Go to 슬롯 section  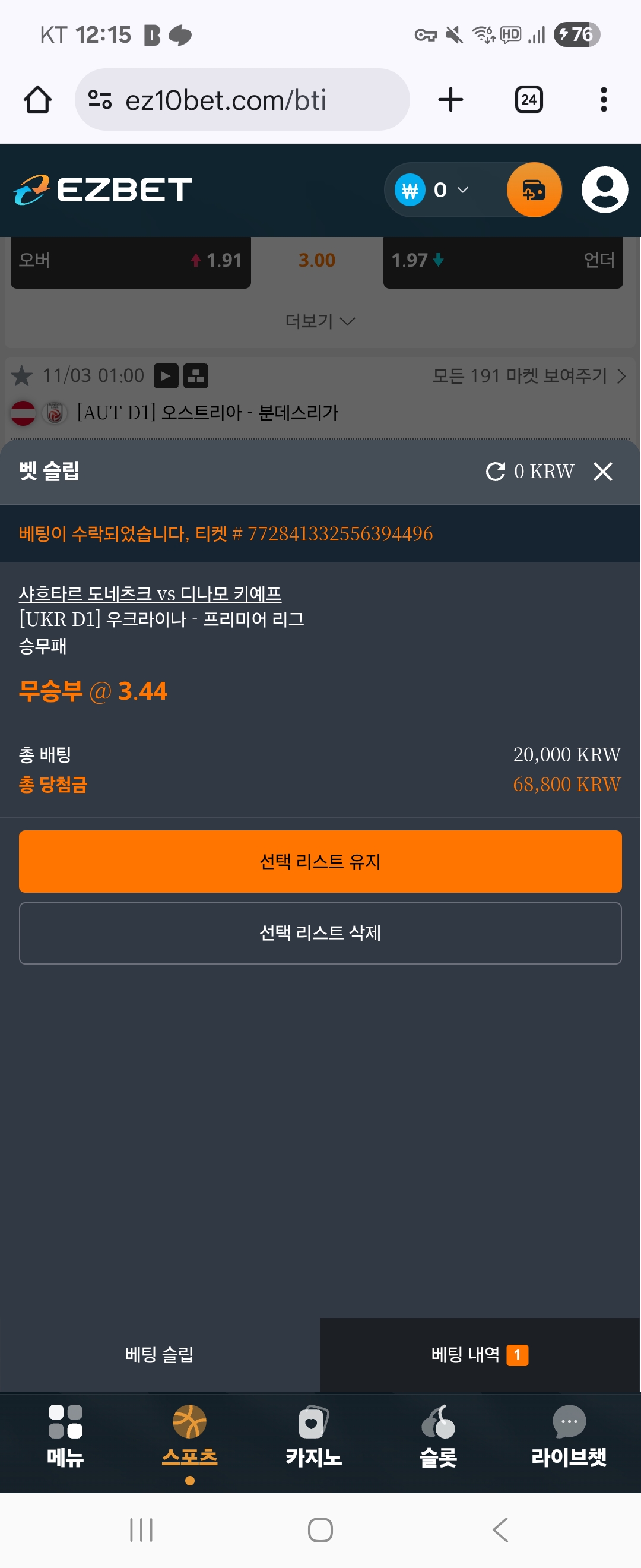click(x=438, y=1436)
